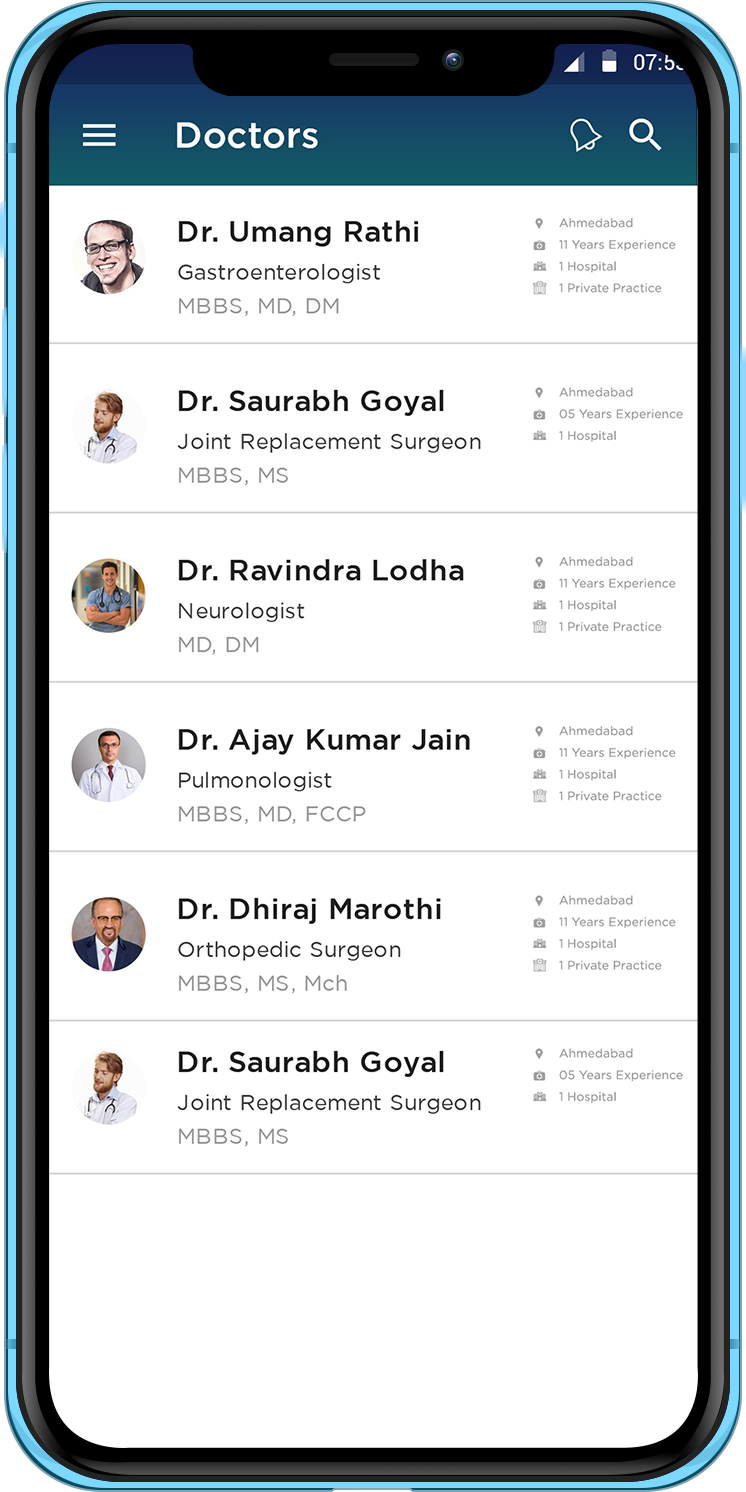
Task: Tap the search magnifier icon
Action: tap(645, 134)
